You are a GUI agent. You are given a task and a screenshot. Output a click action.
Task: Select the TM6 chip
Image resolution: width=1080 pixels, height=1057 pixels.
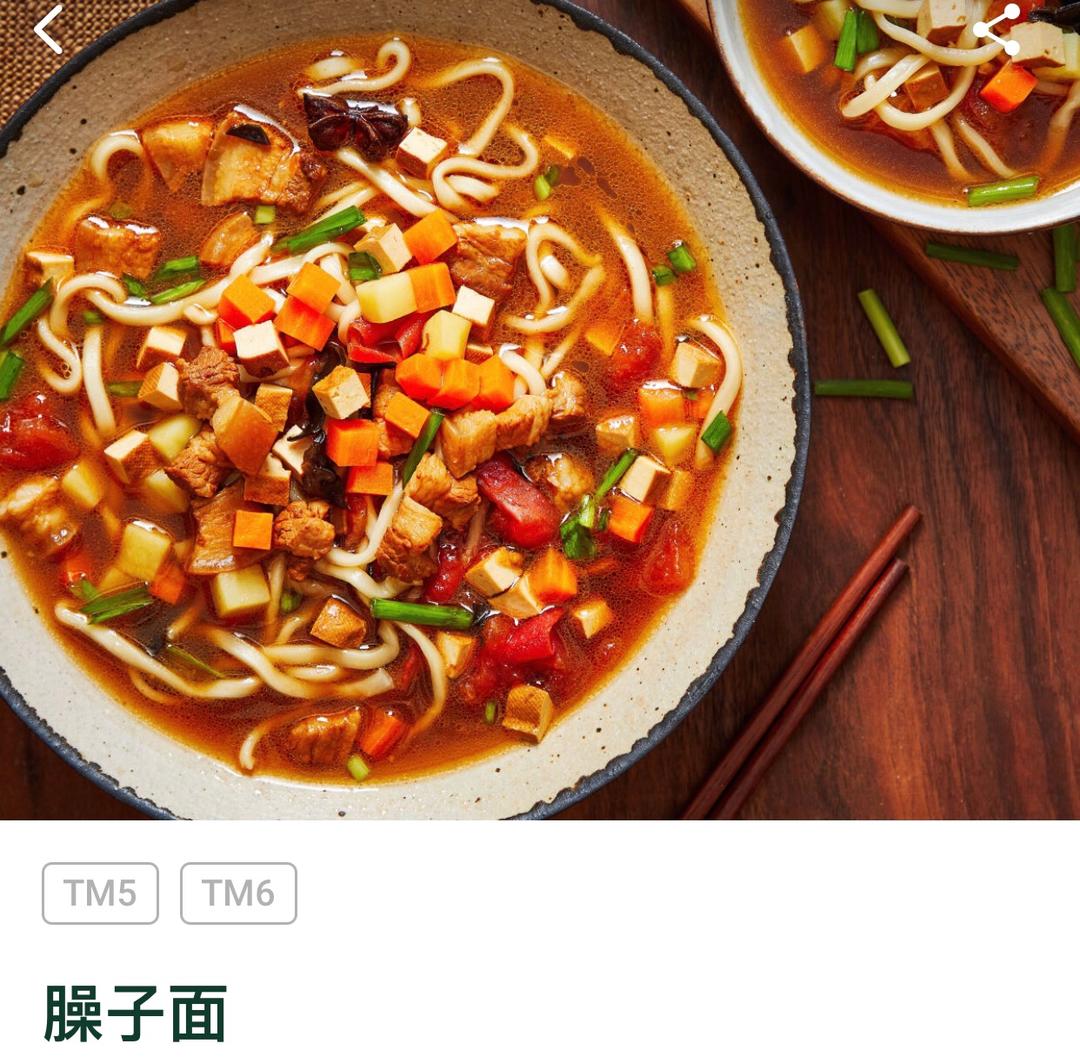pos(238,893)
